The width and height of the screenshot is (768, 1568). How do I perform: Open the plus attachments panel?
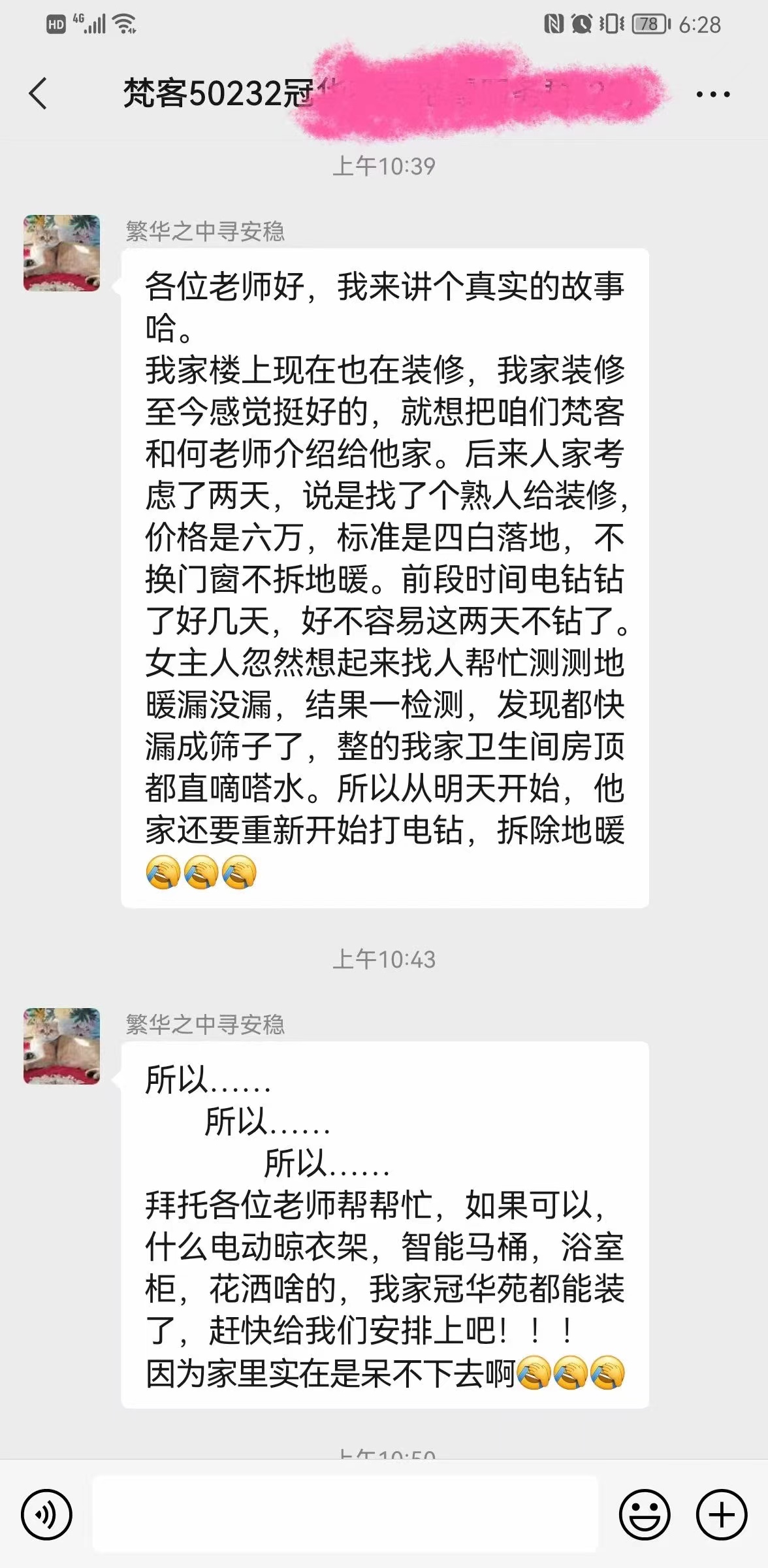[721, 1514]
